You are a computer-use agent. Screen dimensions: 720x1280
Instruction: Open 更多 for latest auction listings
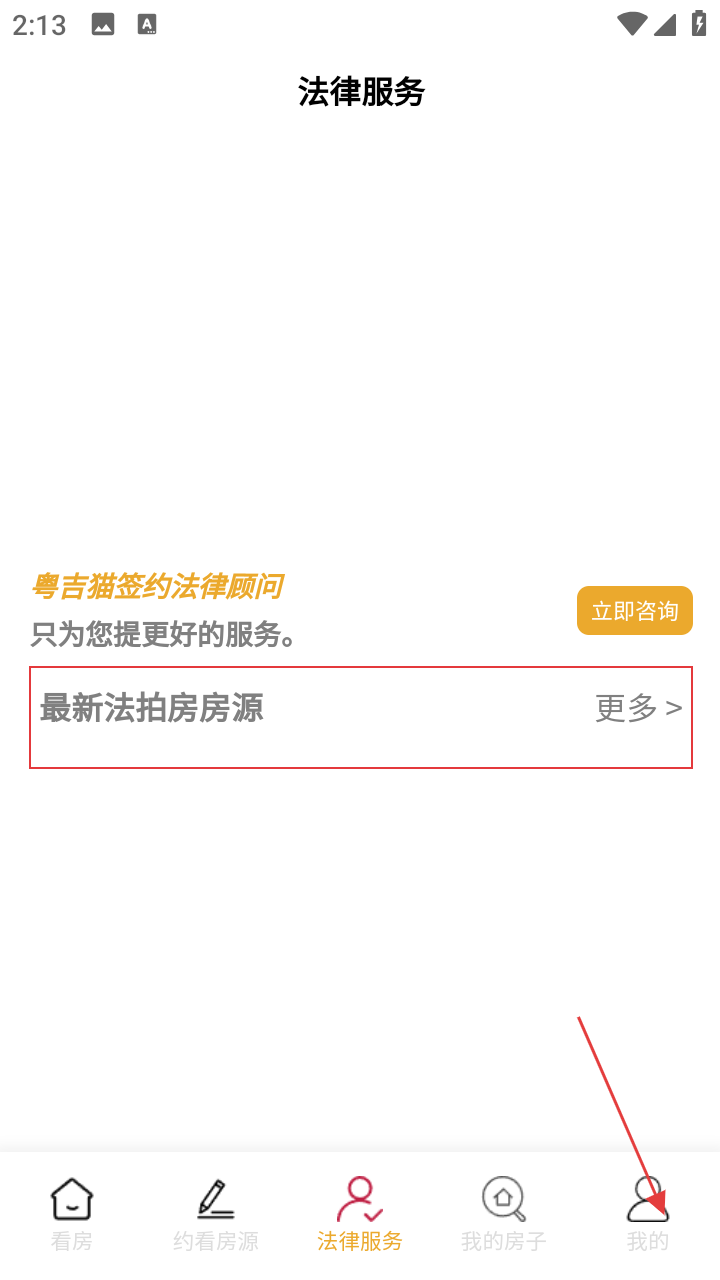coord(638,708)
